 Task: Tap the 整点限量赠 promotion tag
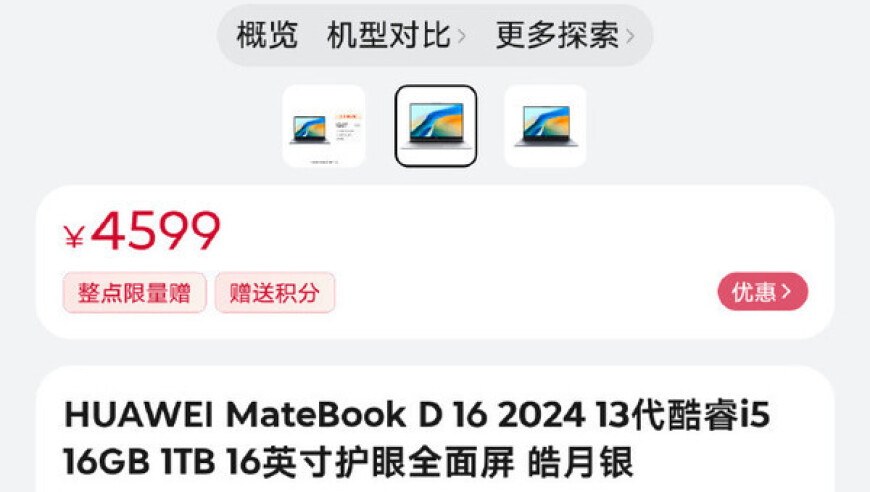pyautogui.click(x=135, y=293)
